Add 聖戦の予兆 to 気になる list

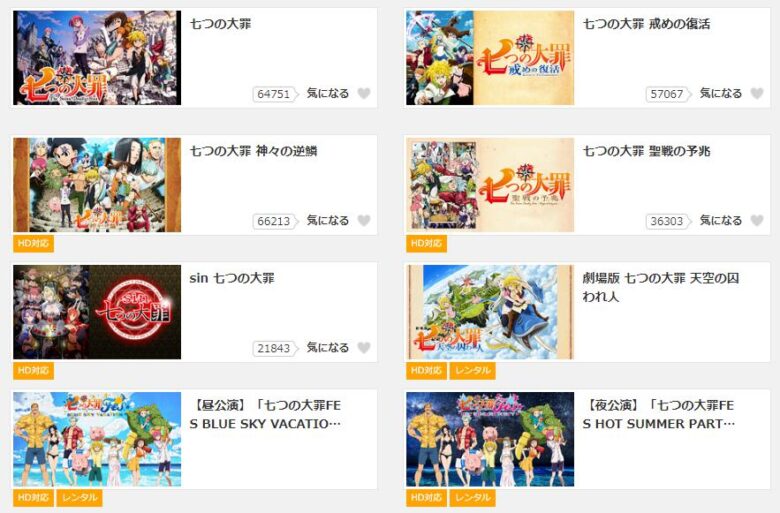point(757,221)
